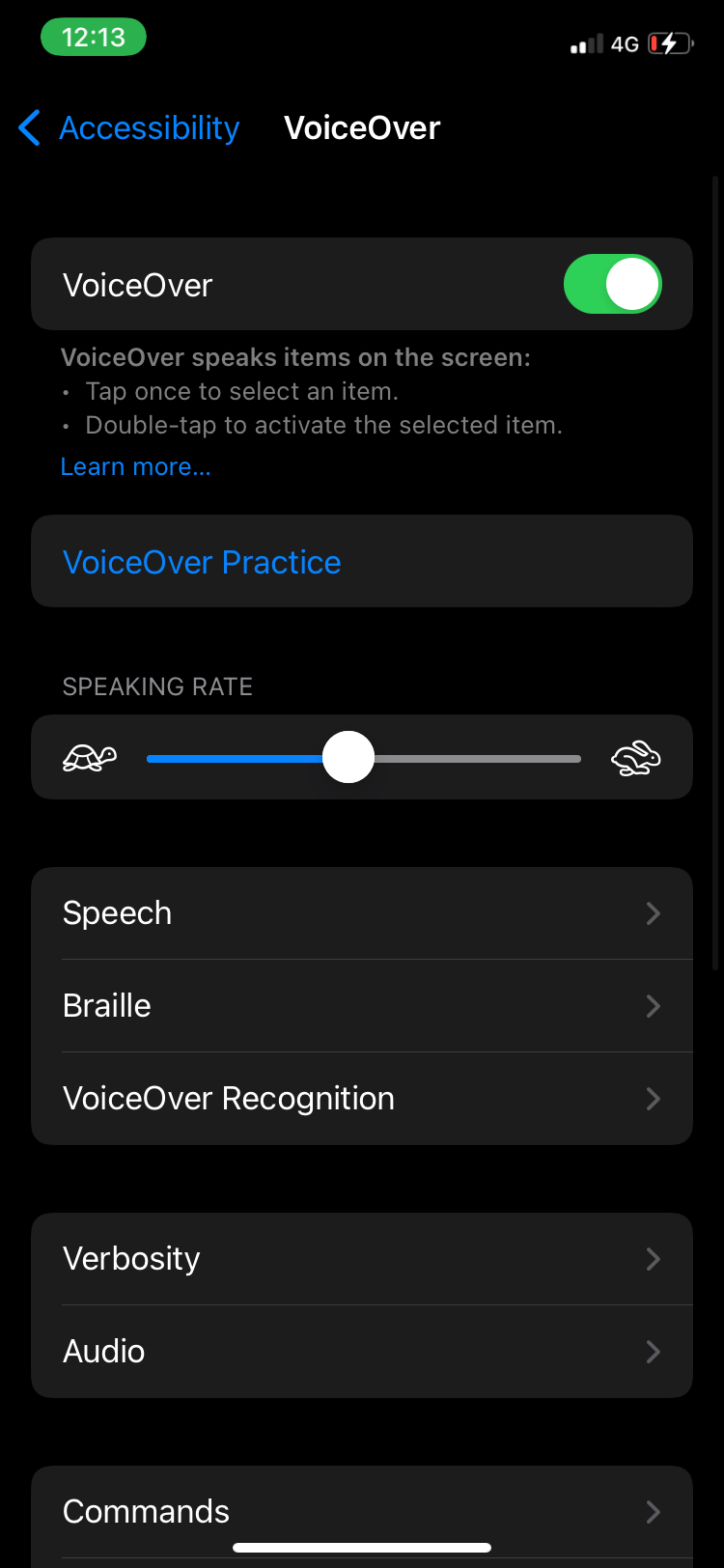Tap the 4G network indicator
Screen dimensions: 724x1568
pyautogui.click(x=623, y=42)
